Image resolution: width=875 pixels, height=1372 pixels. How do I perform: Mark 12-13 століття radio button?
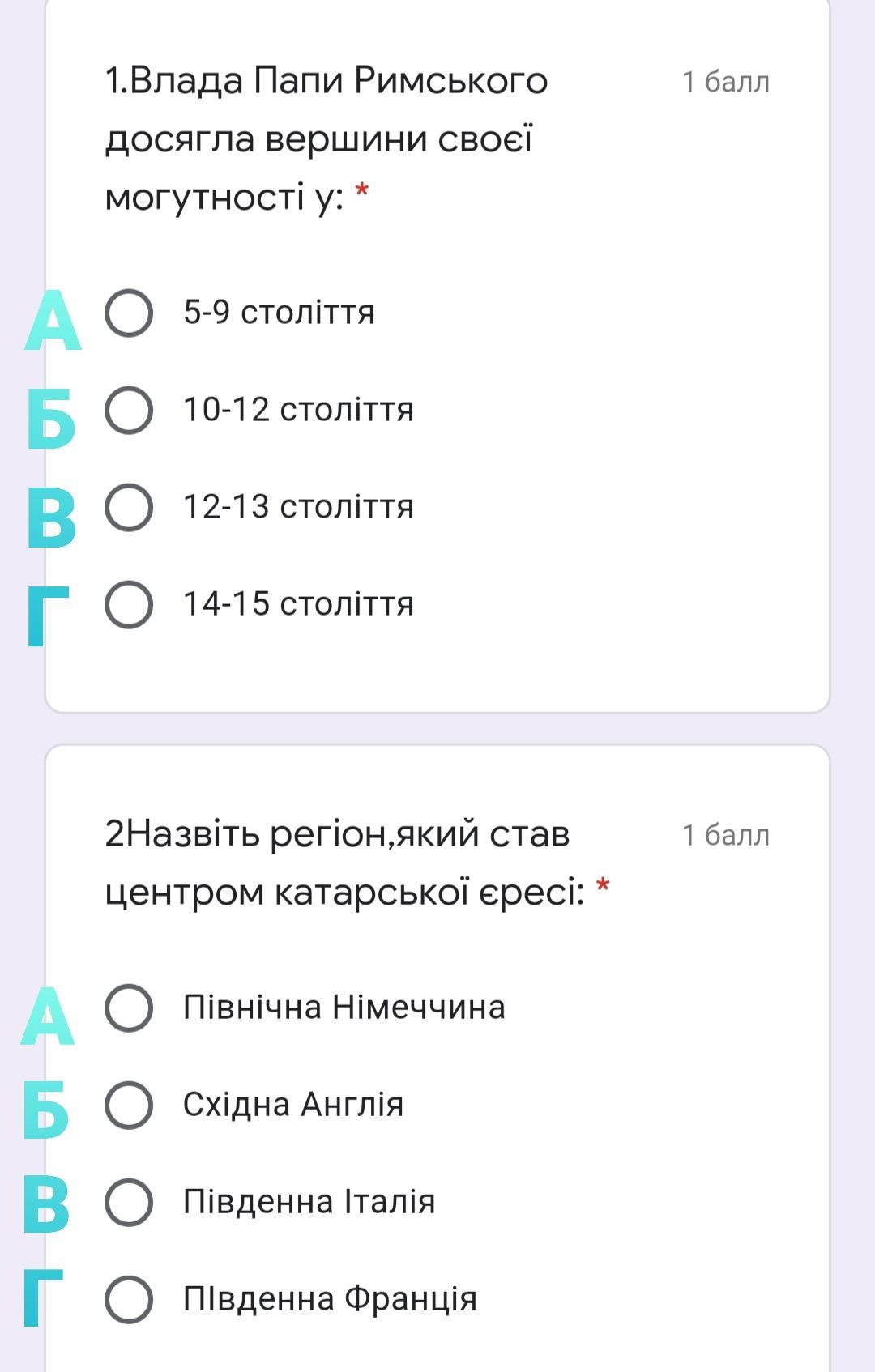(x=129, y=507)
